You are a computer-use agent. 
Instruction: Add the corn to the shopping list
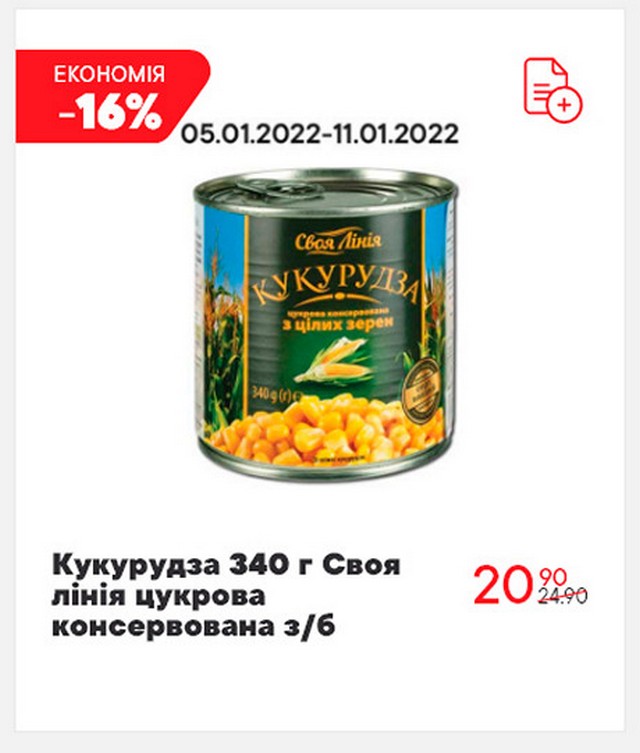[553, 89]
